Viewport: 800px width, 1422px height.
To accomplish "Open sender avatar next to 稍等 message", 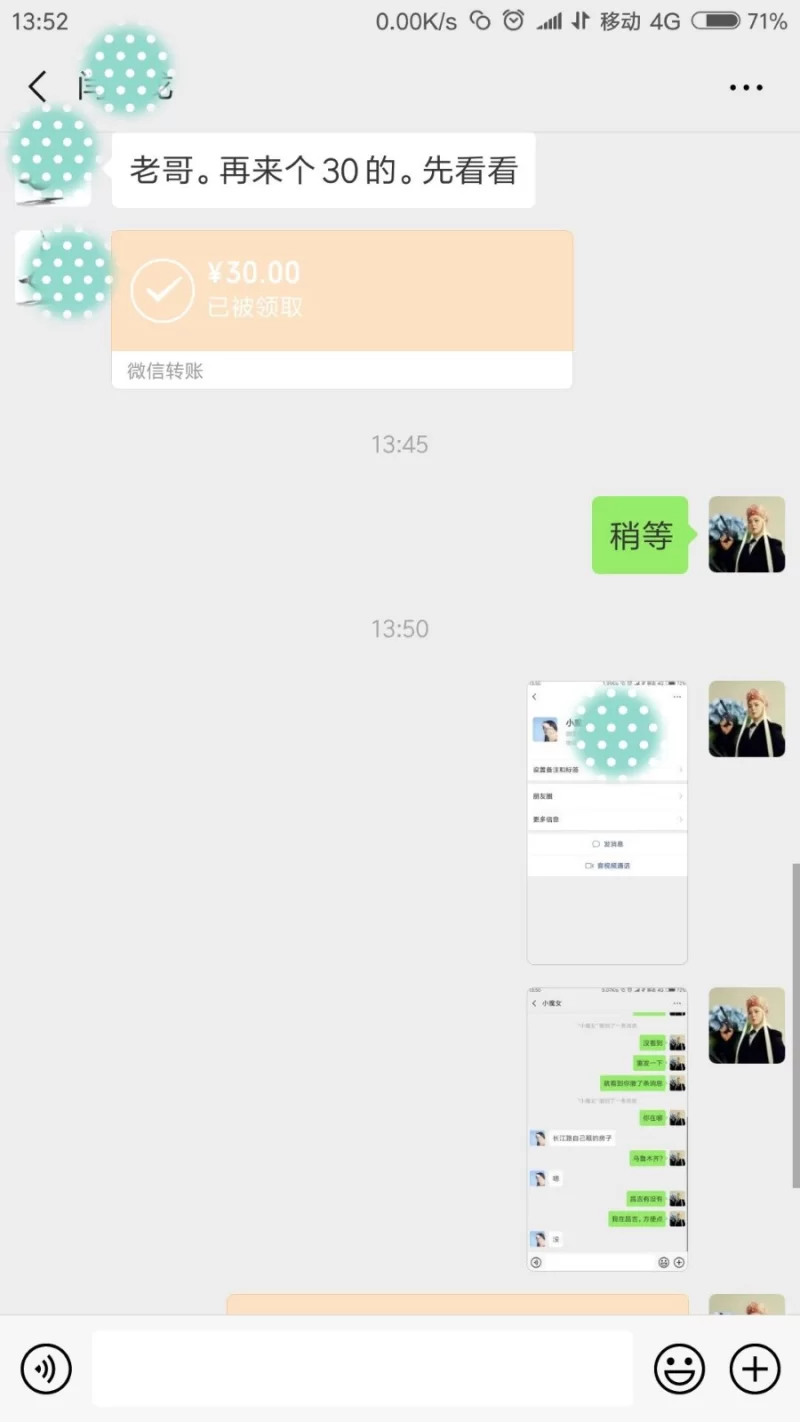I will pyautogui.click(x=746, y=535).
